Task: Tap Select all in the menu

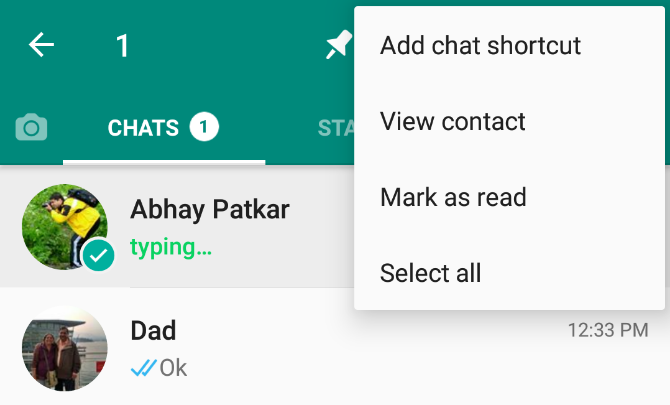Action: [430, 272]
